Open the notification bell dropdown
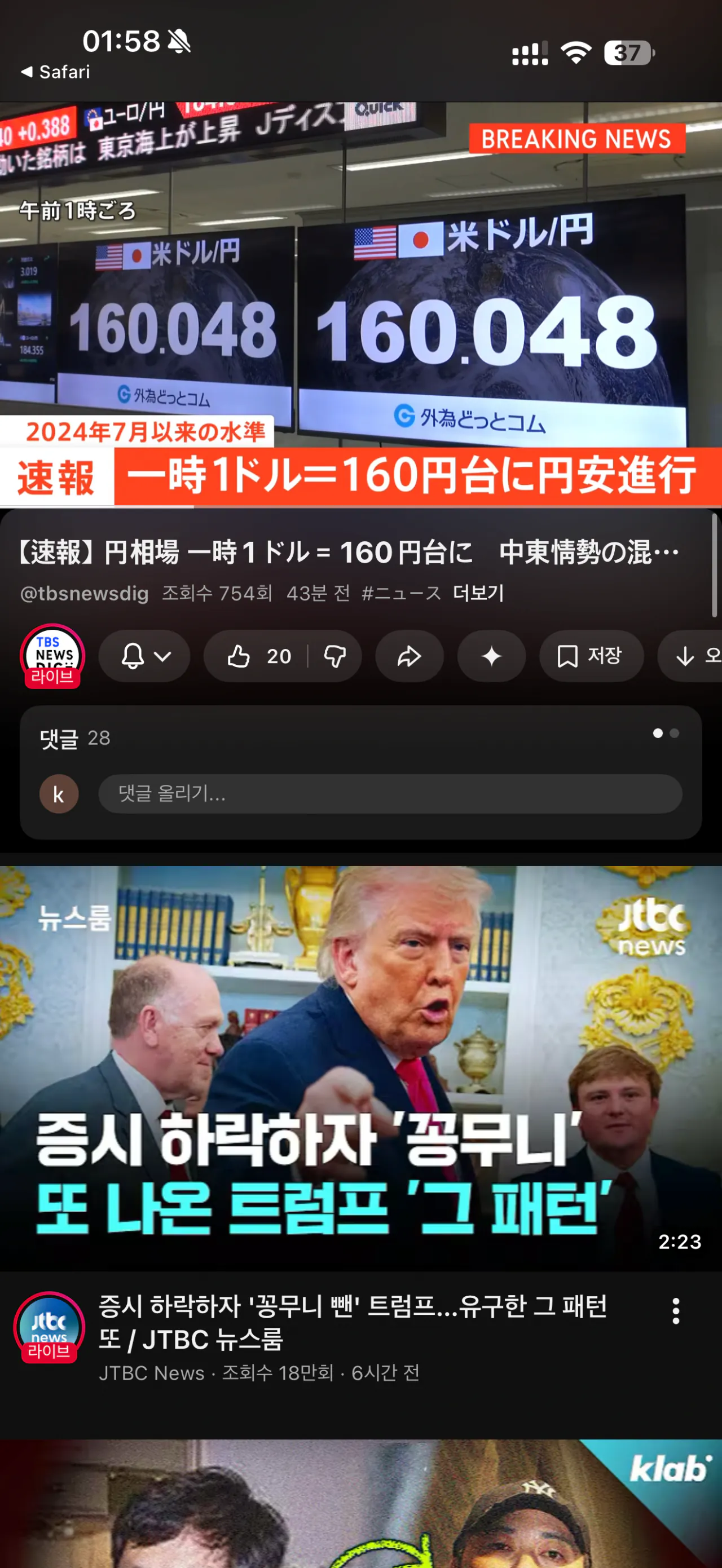 point(144,656)
